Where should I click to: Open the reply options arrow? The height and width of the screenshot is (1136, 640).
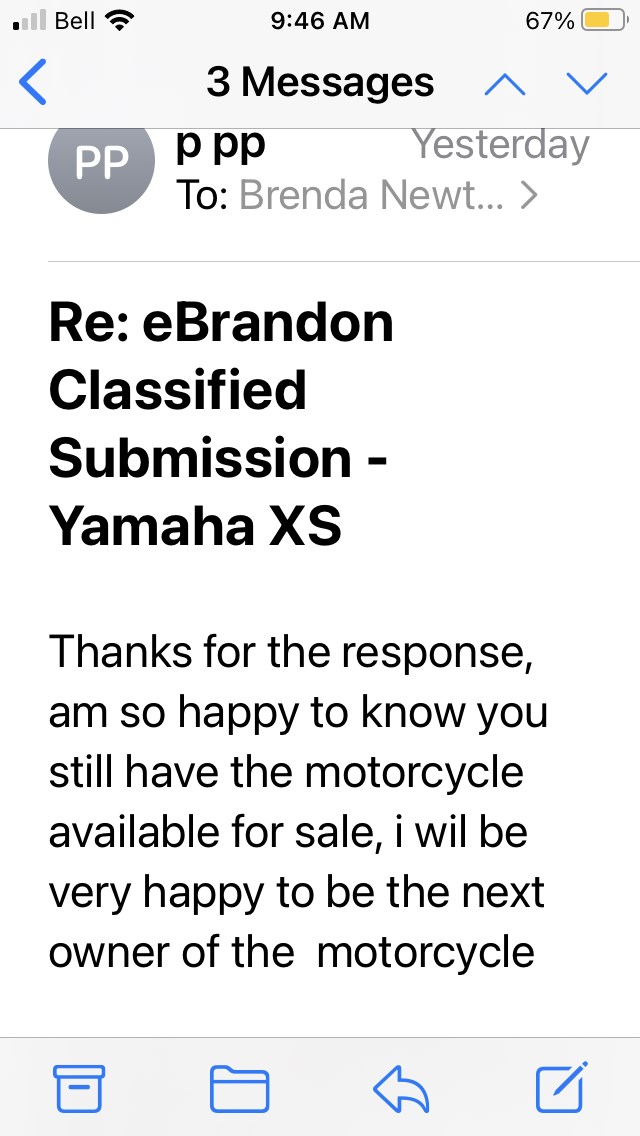pyautogui.click(x=401, y=1089)
